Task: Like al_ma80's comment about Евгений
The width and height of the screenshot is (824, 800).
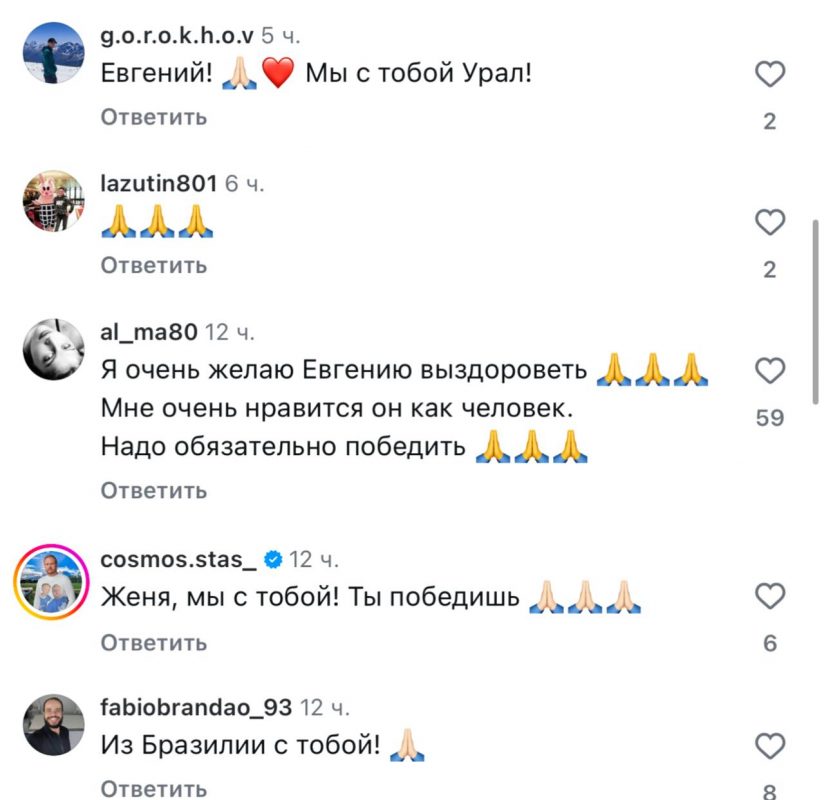Action: coord(769,372)
